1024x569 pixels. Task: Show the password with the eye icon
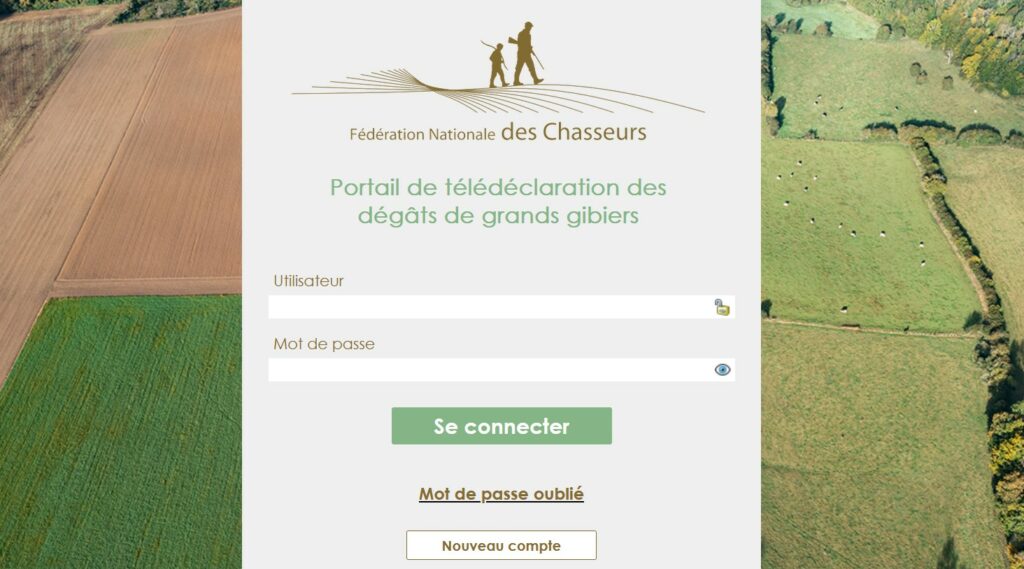click(x=722, y=370)
